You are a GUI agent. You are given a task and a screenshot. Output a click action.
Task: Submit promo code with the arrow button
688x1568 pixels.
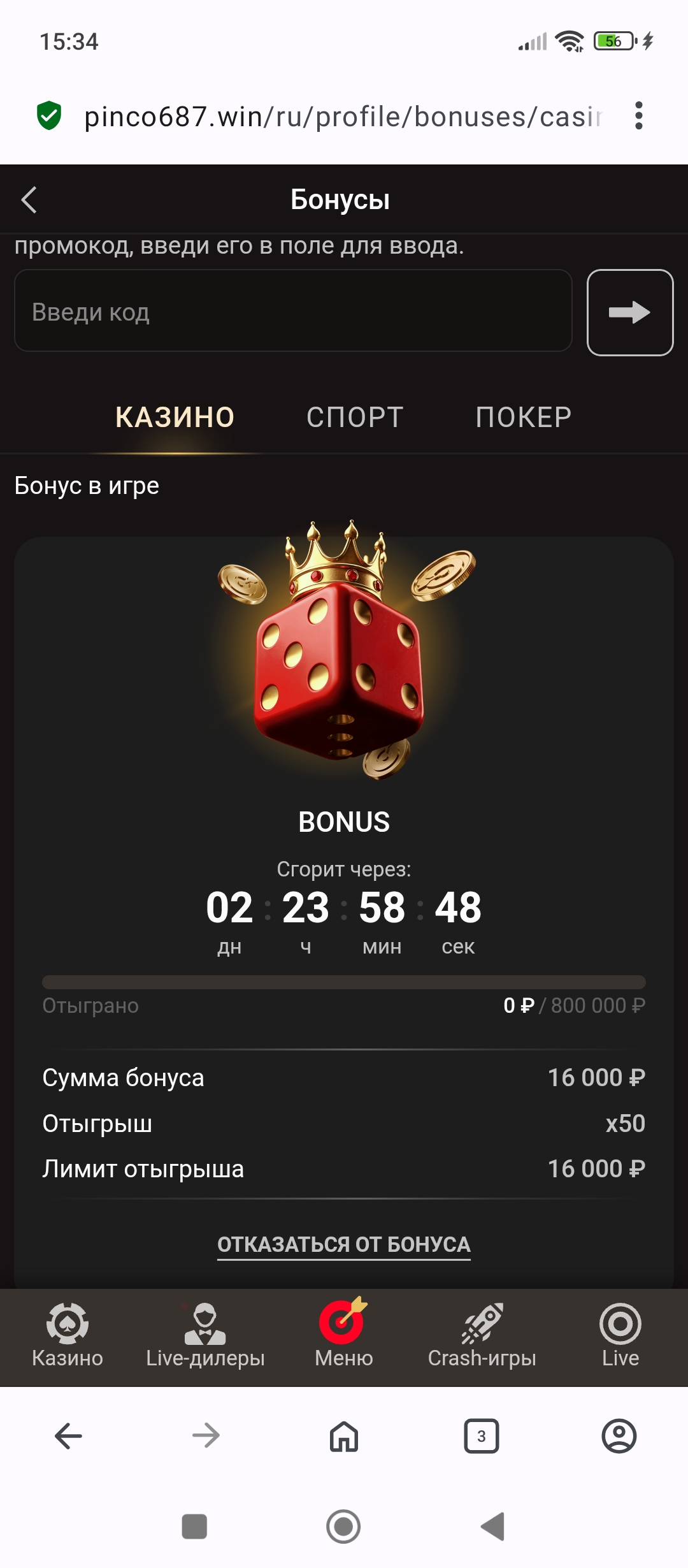click(x=629, y=312)
